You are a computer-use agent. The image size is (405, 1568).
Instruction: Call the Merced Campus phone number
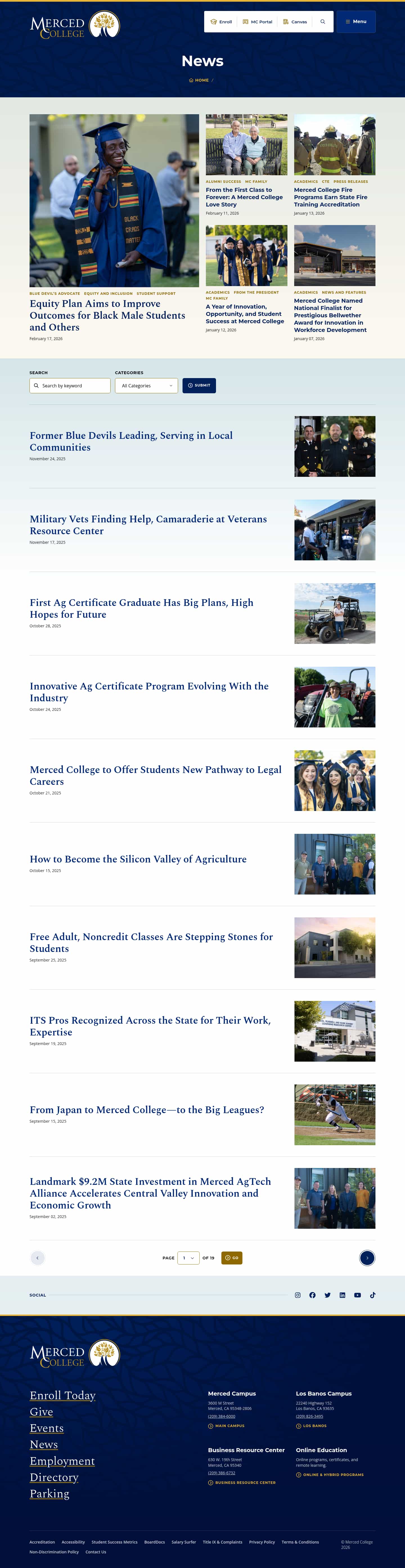click(x=221, y=1416)
